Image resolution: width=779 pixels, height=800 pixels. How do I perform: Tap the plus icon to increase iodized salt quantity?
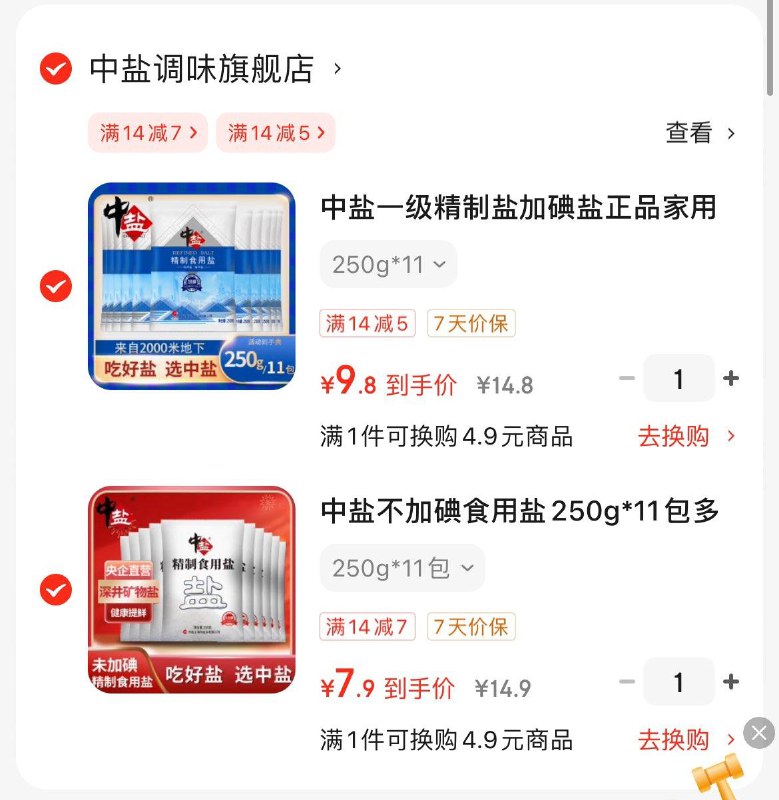[x=731, y=379]
